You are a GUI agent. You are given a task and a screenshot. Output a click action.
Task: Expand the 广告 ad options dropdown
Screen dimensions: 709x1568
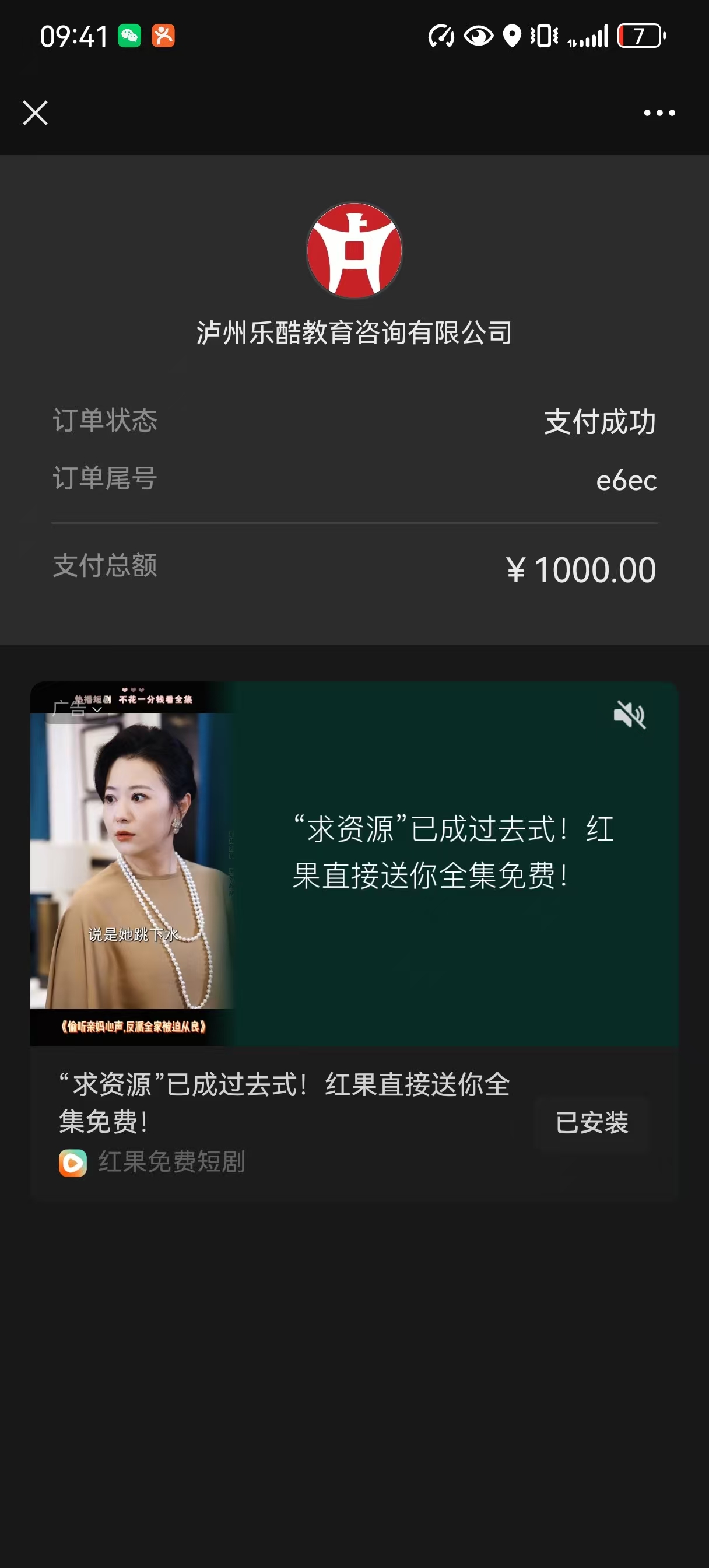[x=78, y=710]
